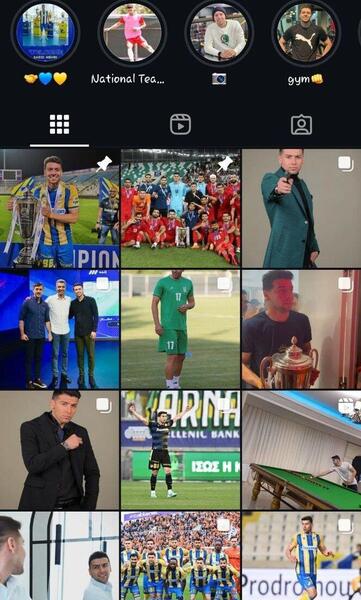Screen dimensions: 361x600
Task: Open pinned post of player holding trophy
Action: tap(60, 208)
